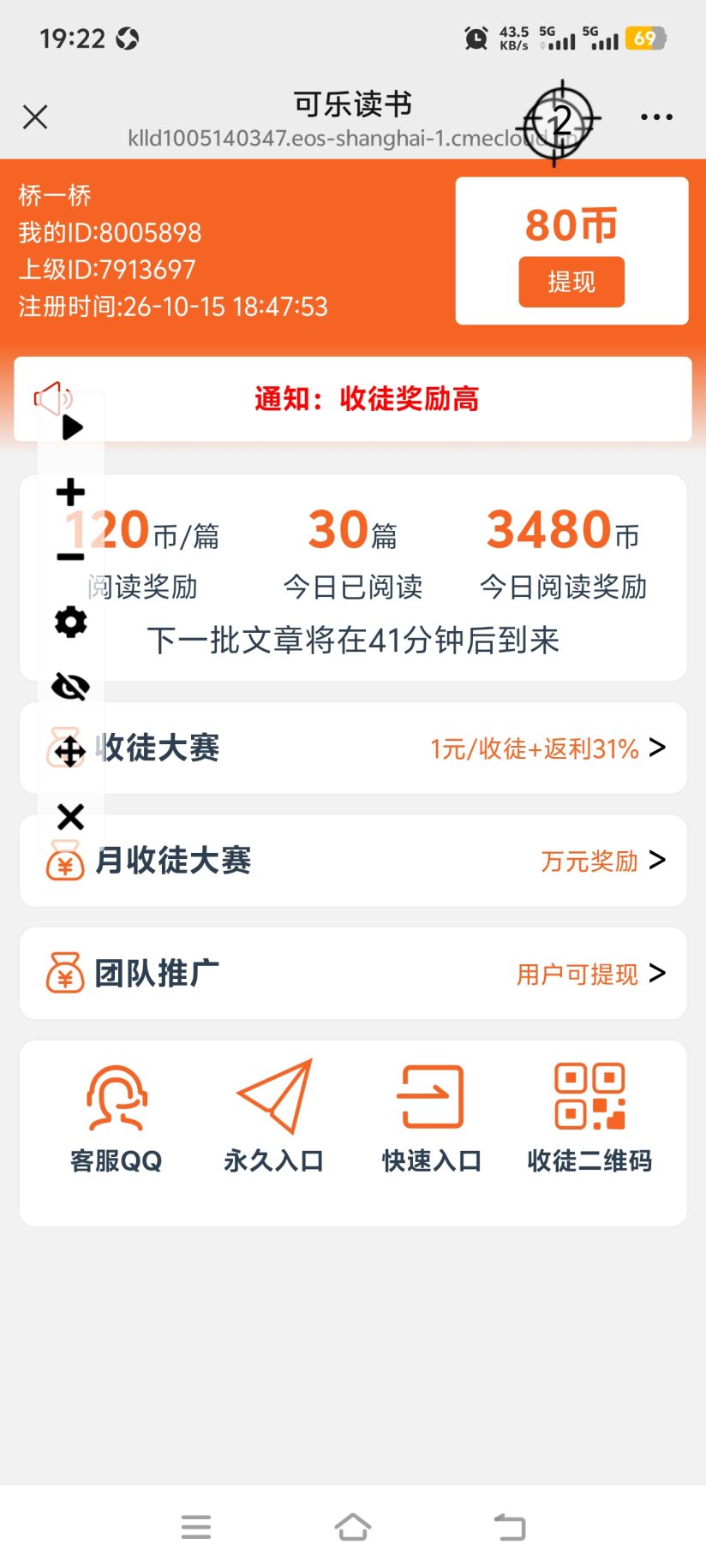Tap the four-arrow move icon
706x1568 pixels.
coord(70,752)
